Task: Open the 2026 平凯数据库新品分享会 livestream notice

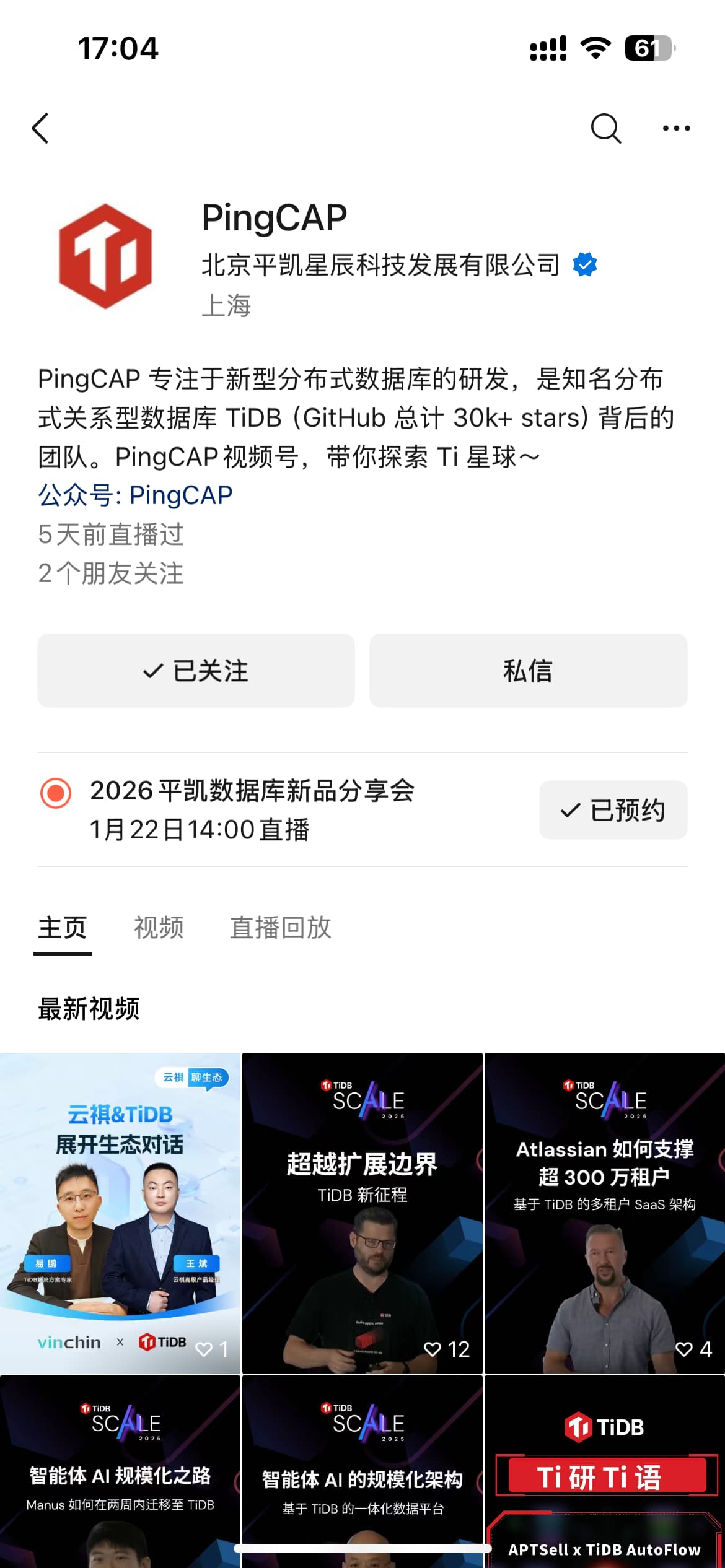Action: click(252, 809)
